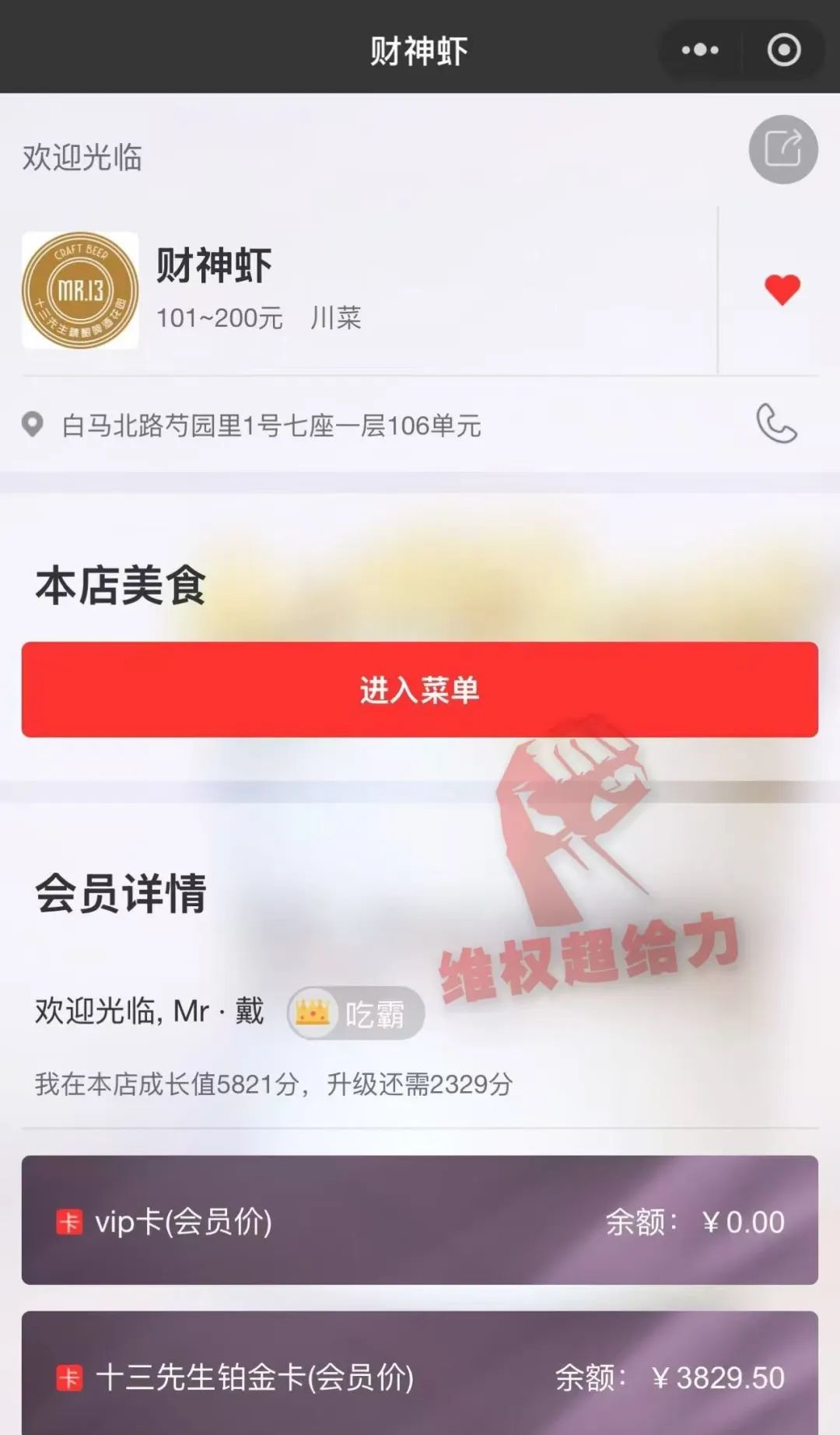This screenshot has width=840, height=1435.
Task: Call the restaurant via the phone icon
Action: click(776, 424)
